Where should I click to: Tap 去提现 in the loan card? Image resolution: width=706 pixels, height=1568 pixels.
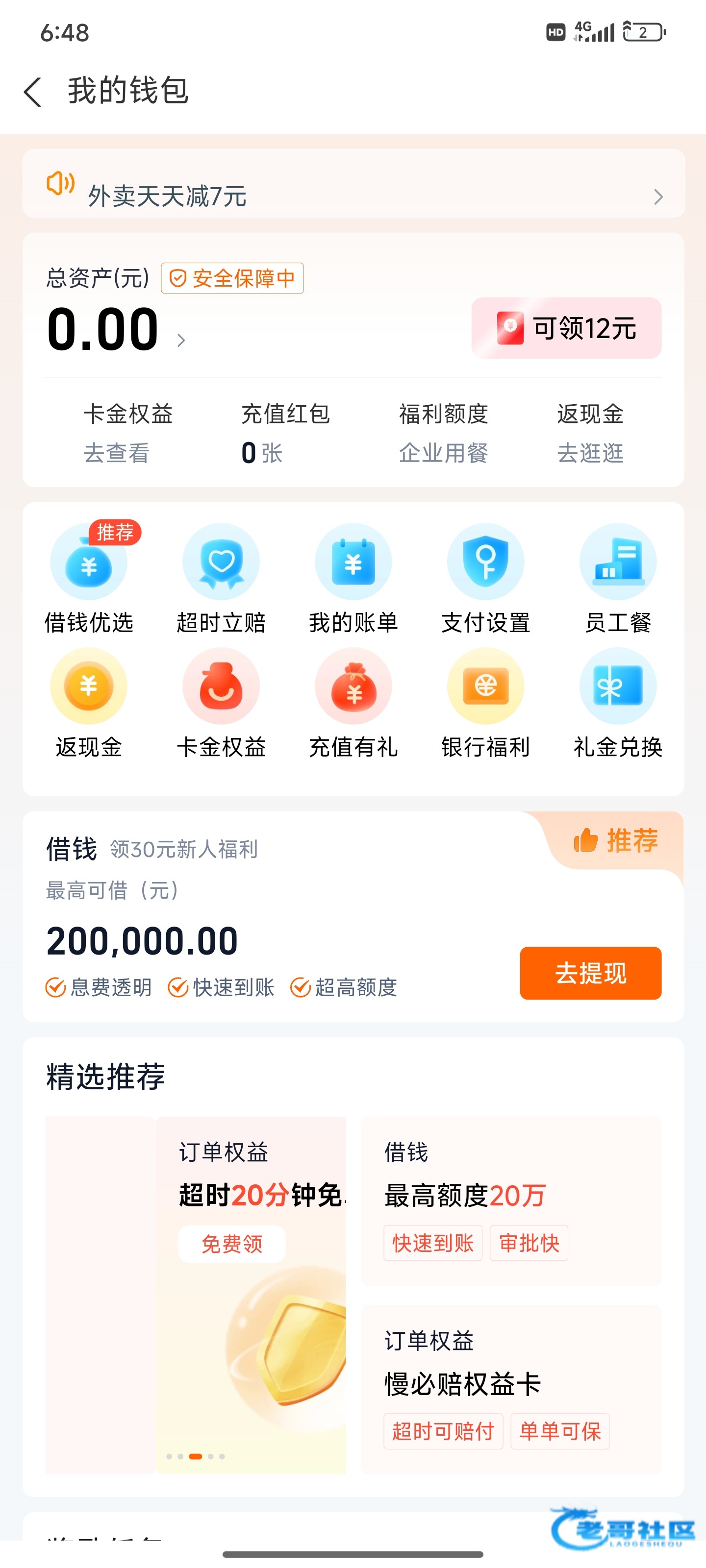tap(590, 973)
